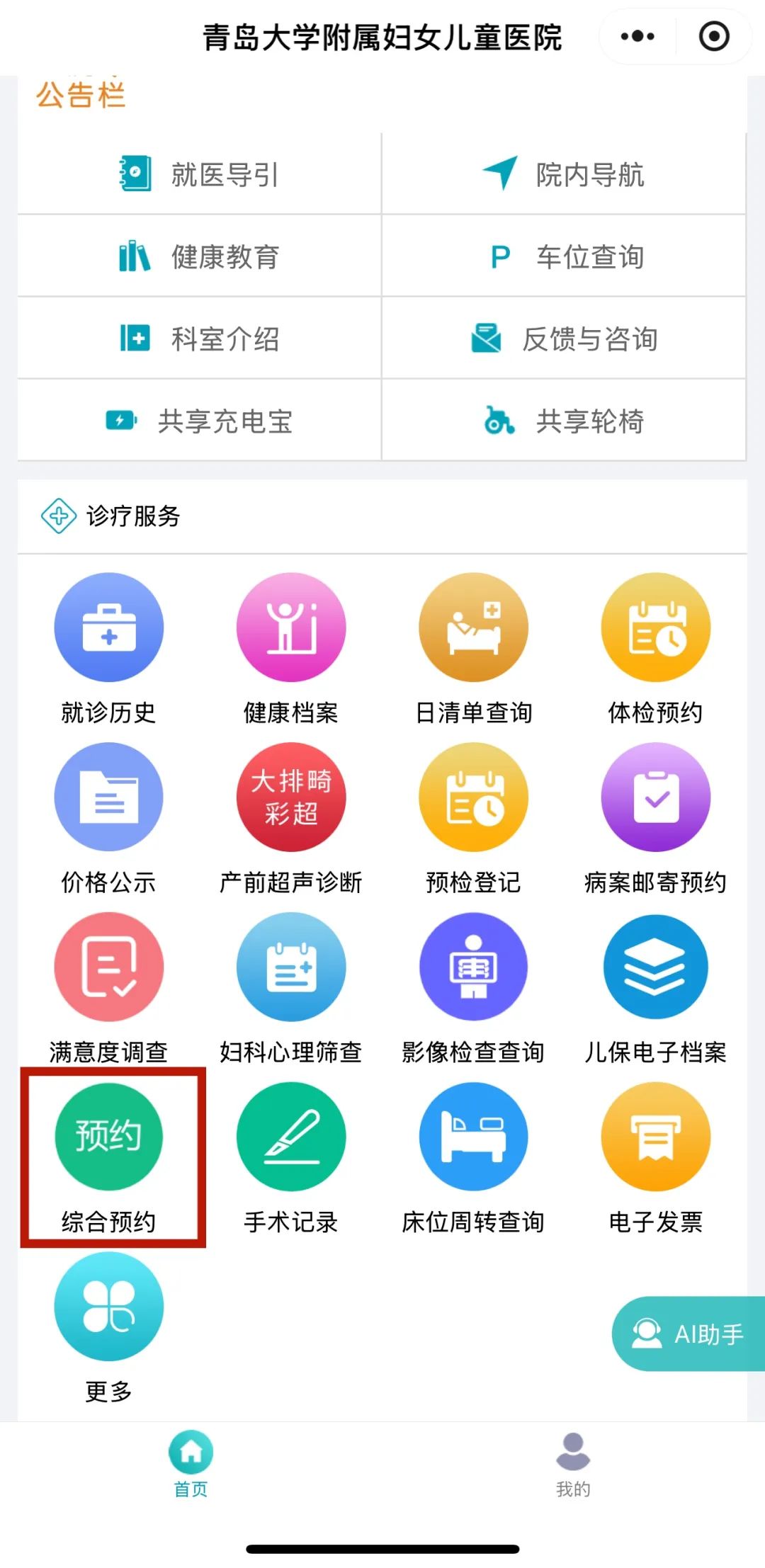Open the 影像检查查询 imaging inquiry icon
Viewport: 765px width, 1568px height.
473,967
